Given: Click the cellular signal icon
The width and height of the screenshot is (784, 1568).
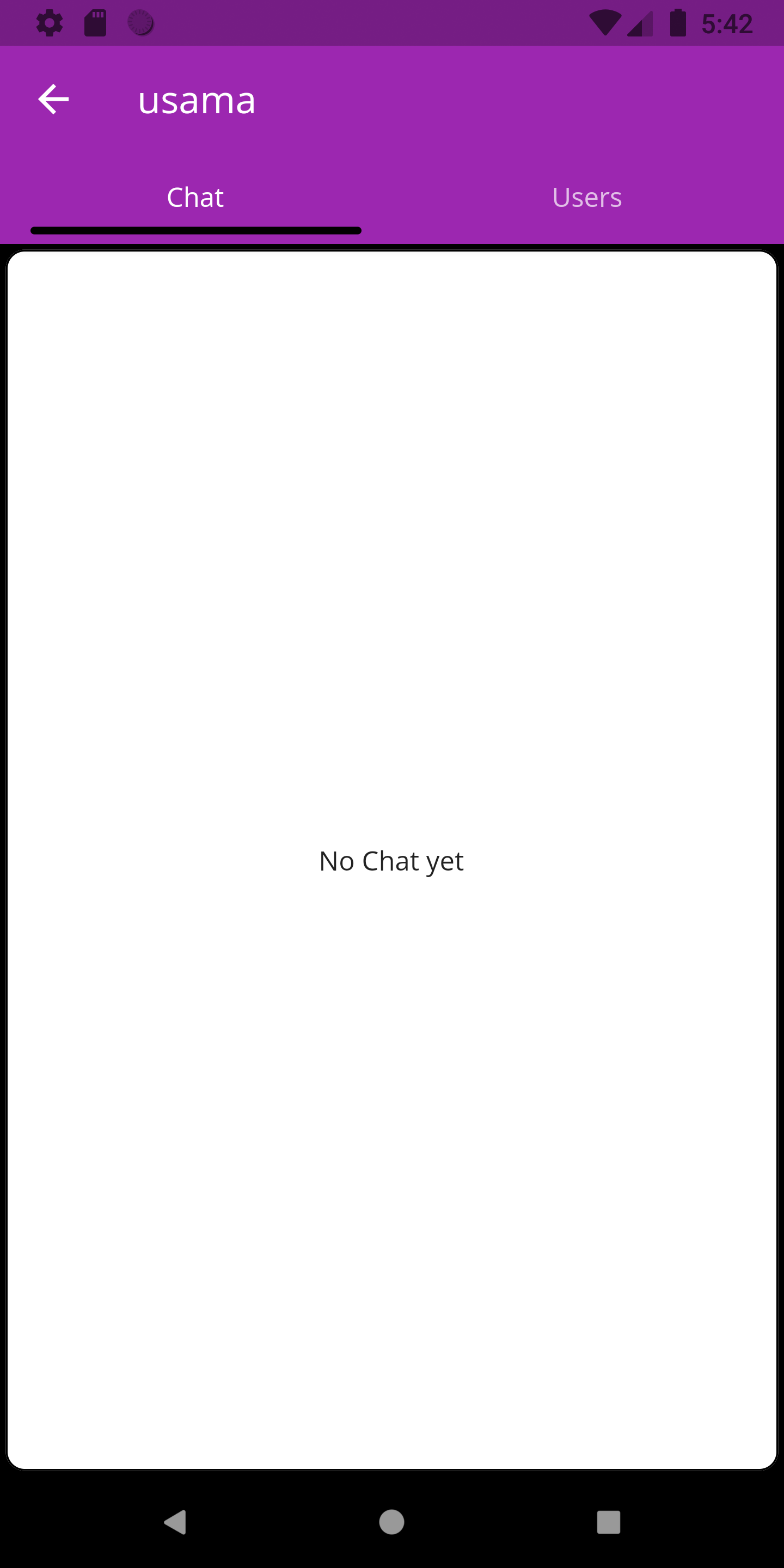Looking at the screenshot, I should click(641, 22).
